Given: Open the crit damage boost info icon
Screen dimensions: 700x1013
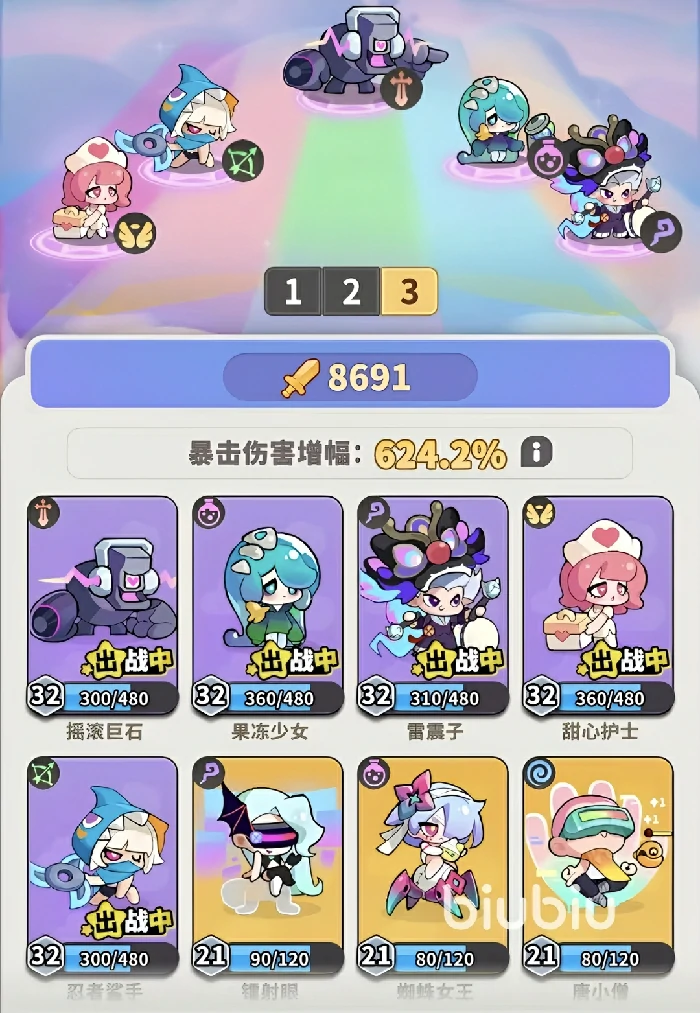Looking at the screenshot, I should [536, 453].
